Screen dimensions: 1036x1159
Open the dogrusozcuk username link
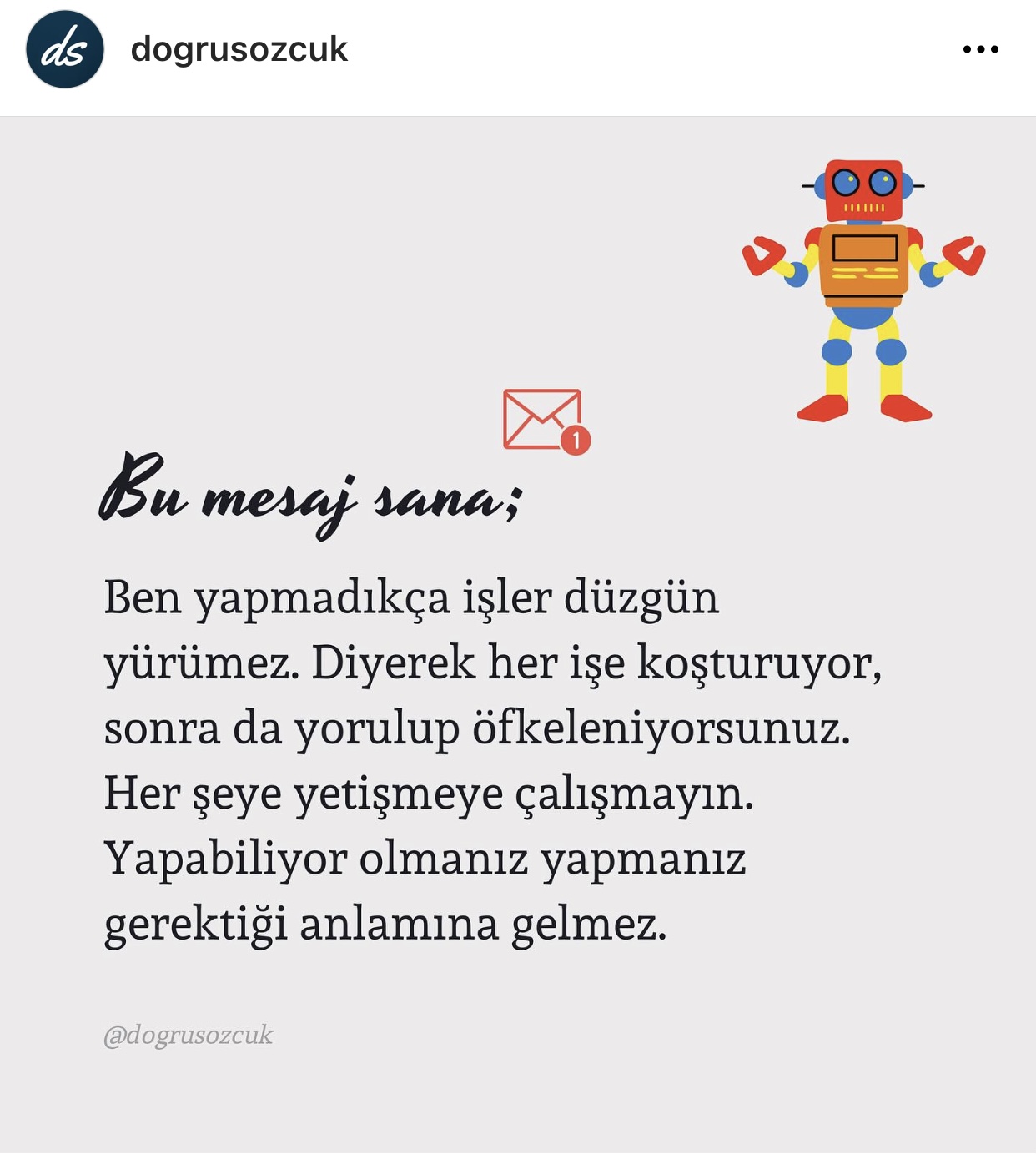coord(239,49)
